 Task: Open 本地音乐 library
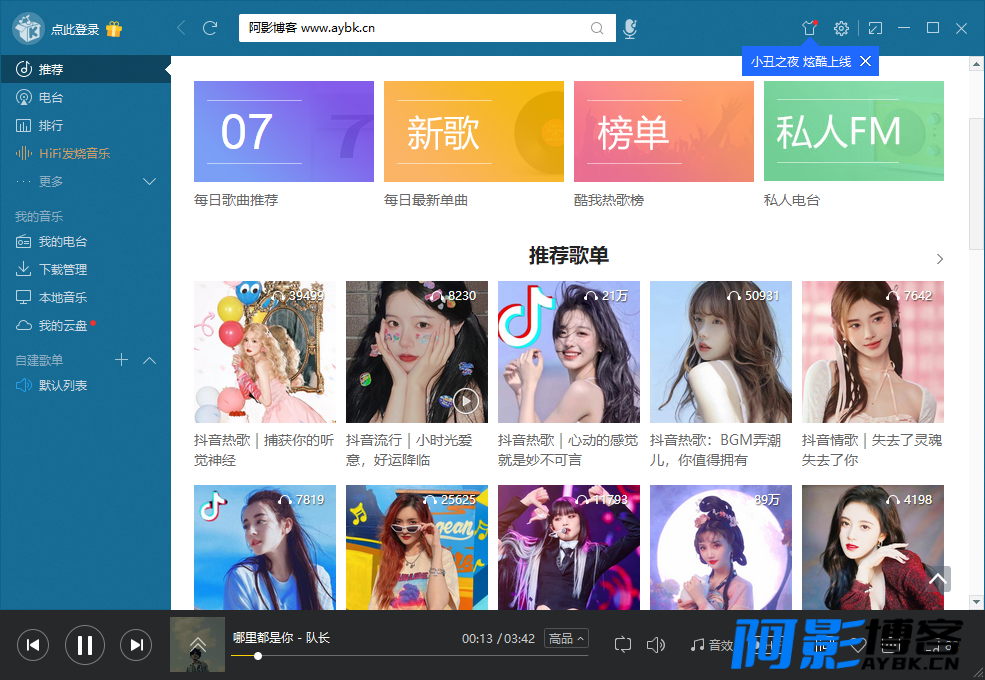click(62, 298)
